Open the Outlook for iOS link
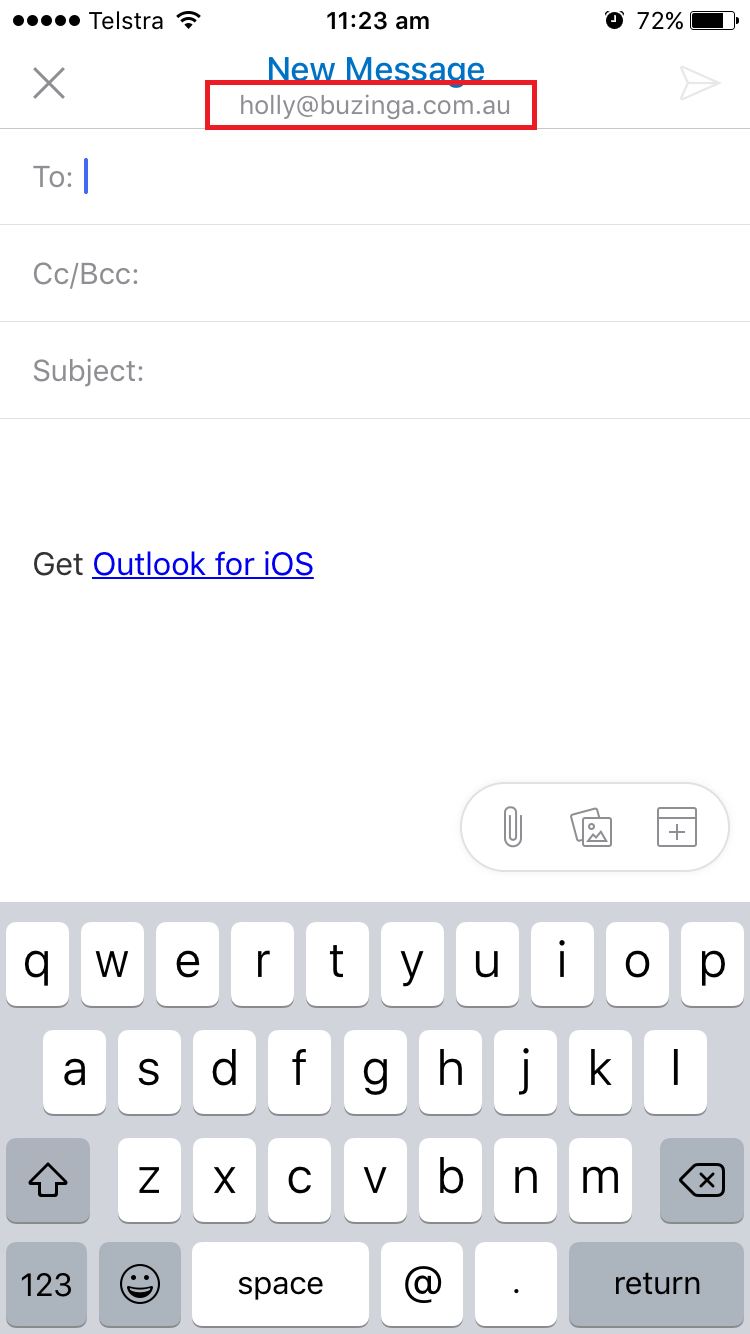The image size is (750, 1334). pyautogui.click(x=203, y=564)
